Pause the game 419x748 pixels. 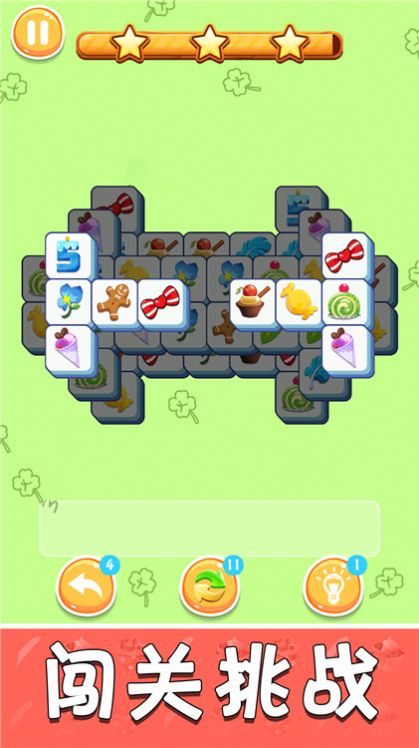[x=38, y=32]
